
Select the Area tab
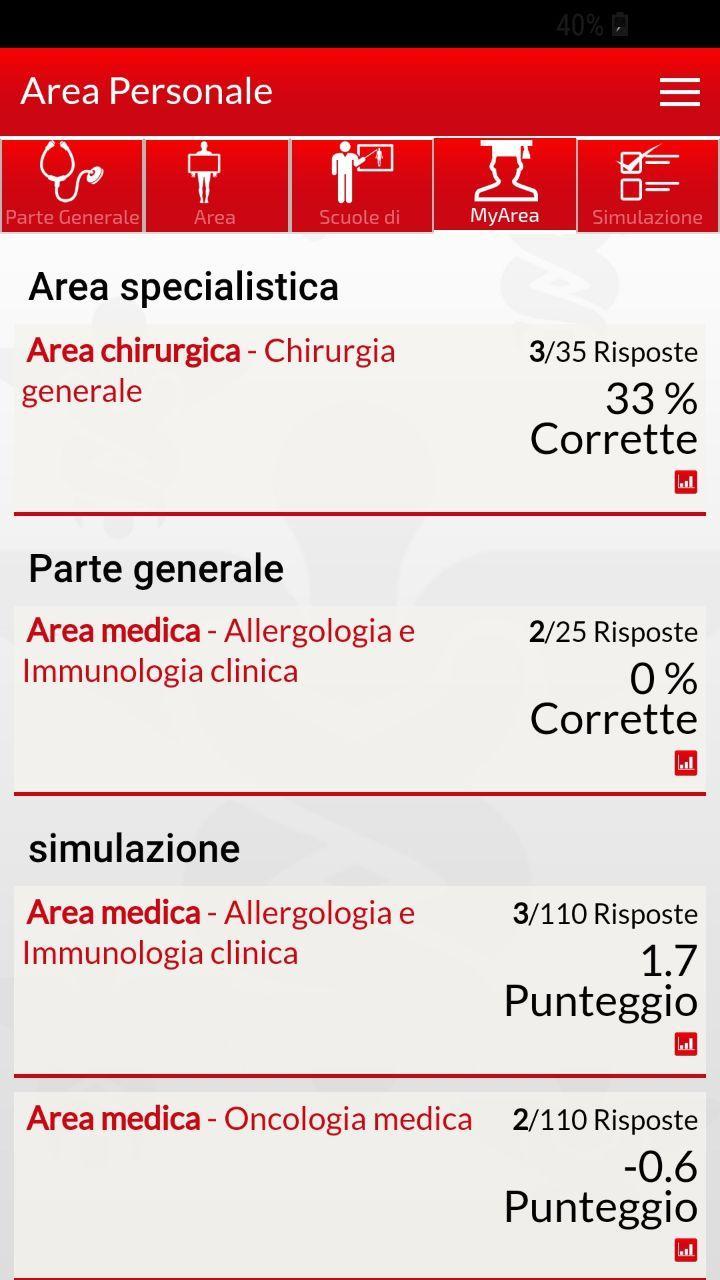pyautogui.click(x=216, y=186)
